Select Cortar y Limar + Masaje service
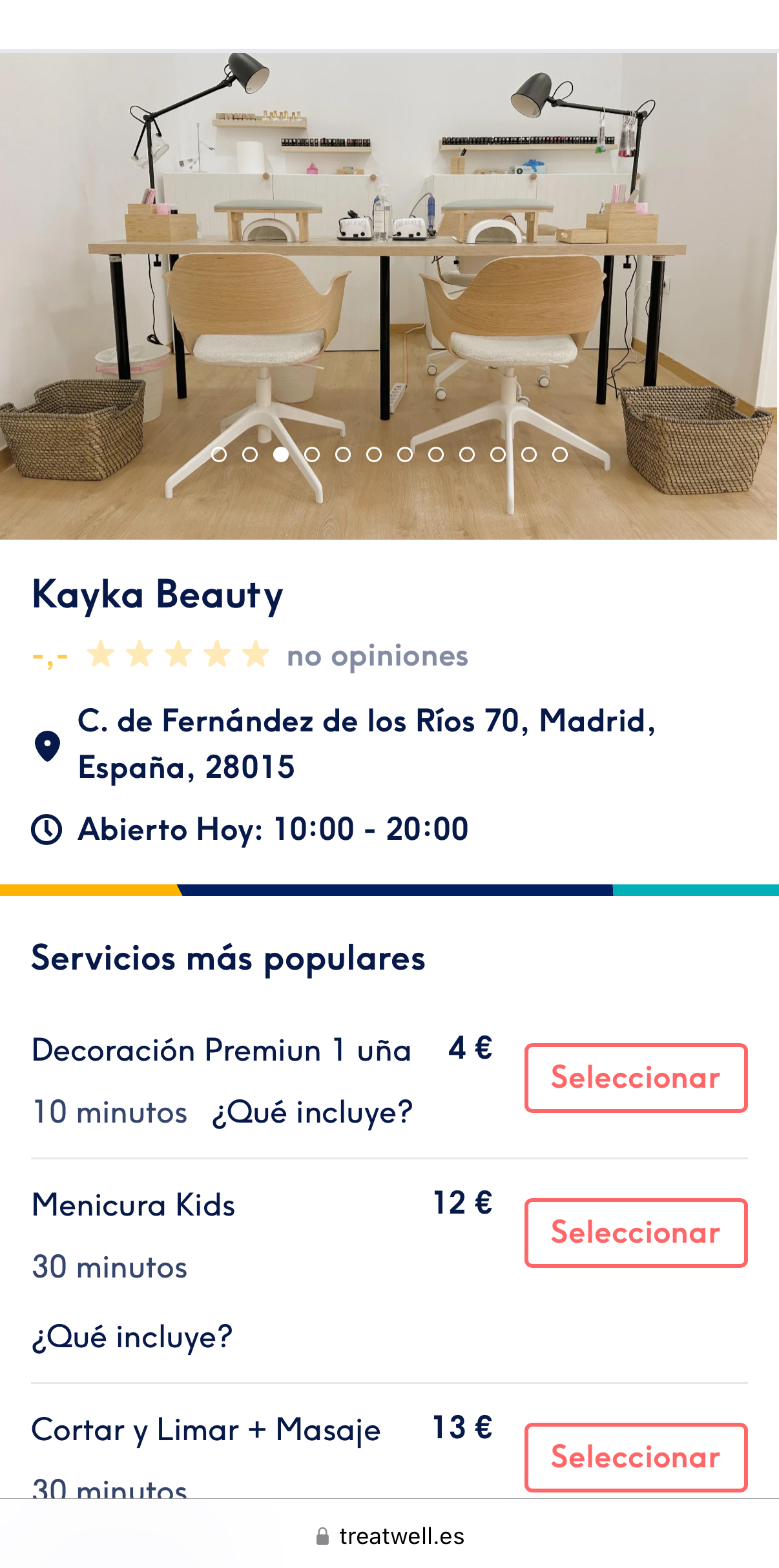 click(636, 1457)
